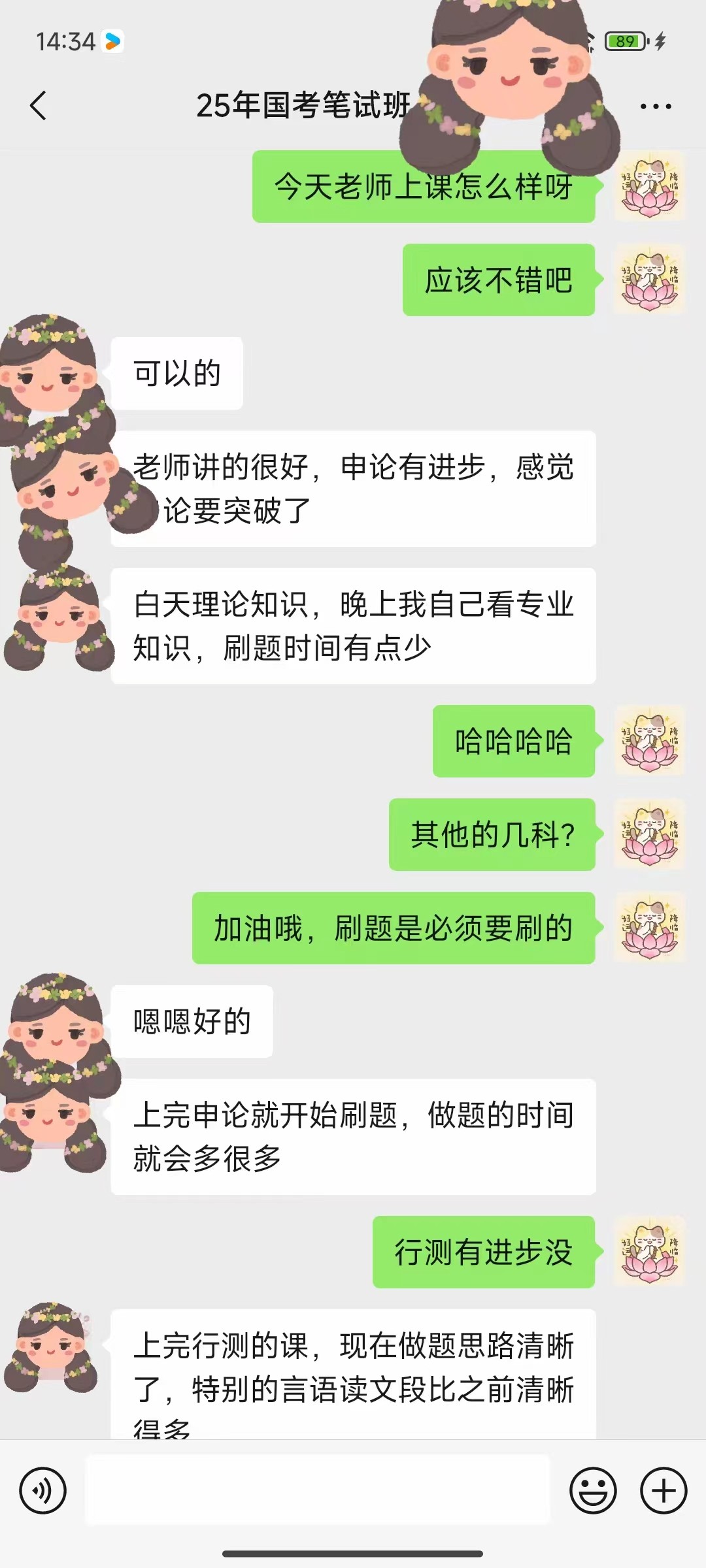Open the emoji picker

tap(594, 1491)
